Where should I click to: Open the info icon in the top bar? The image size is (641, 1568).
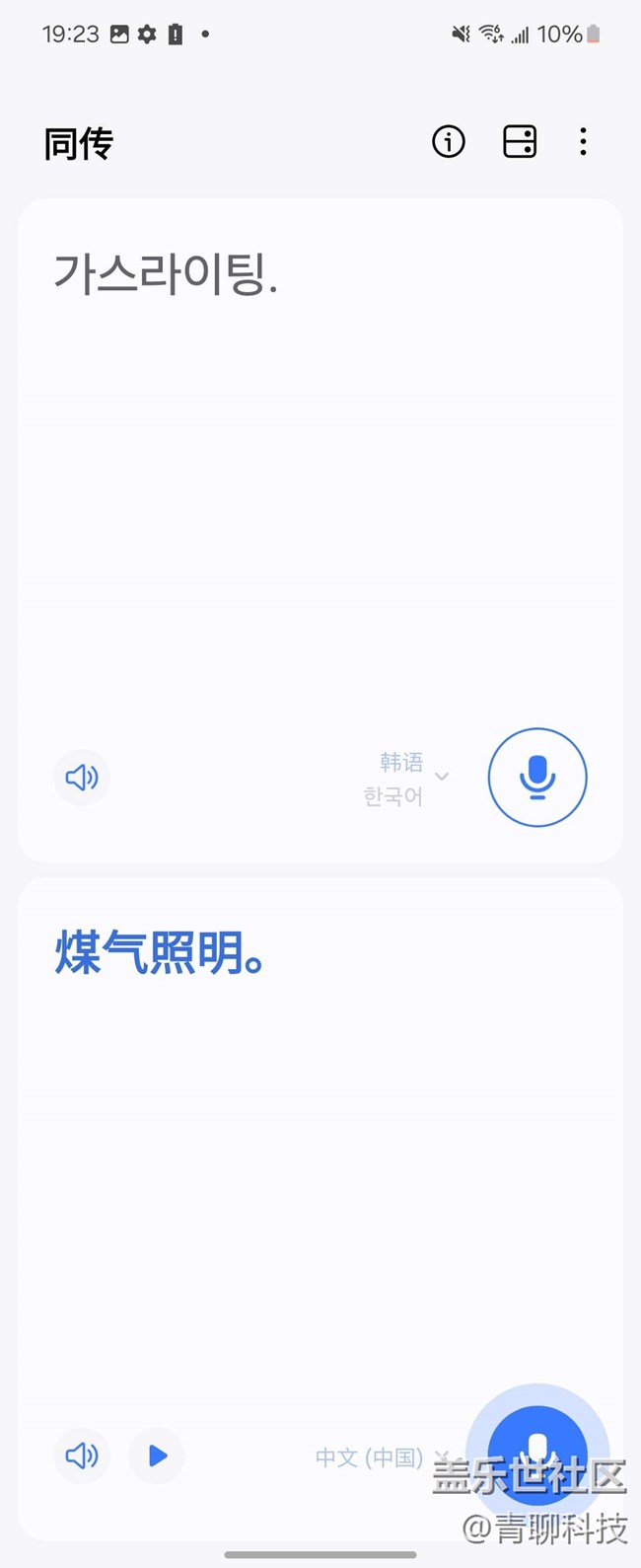[449, 142]
